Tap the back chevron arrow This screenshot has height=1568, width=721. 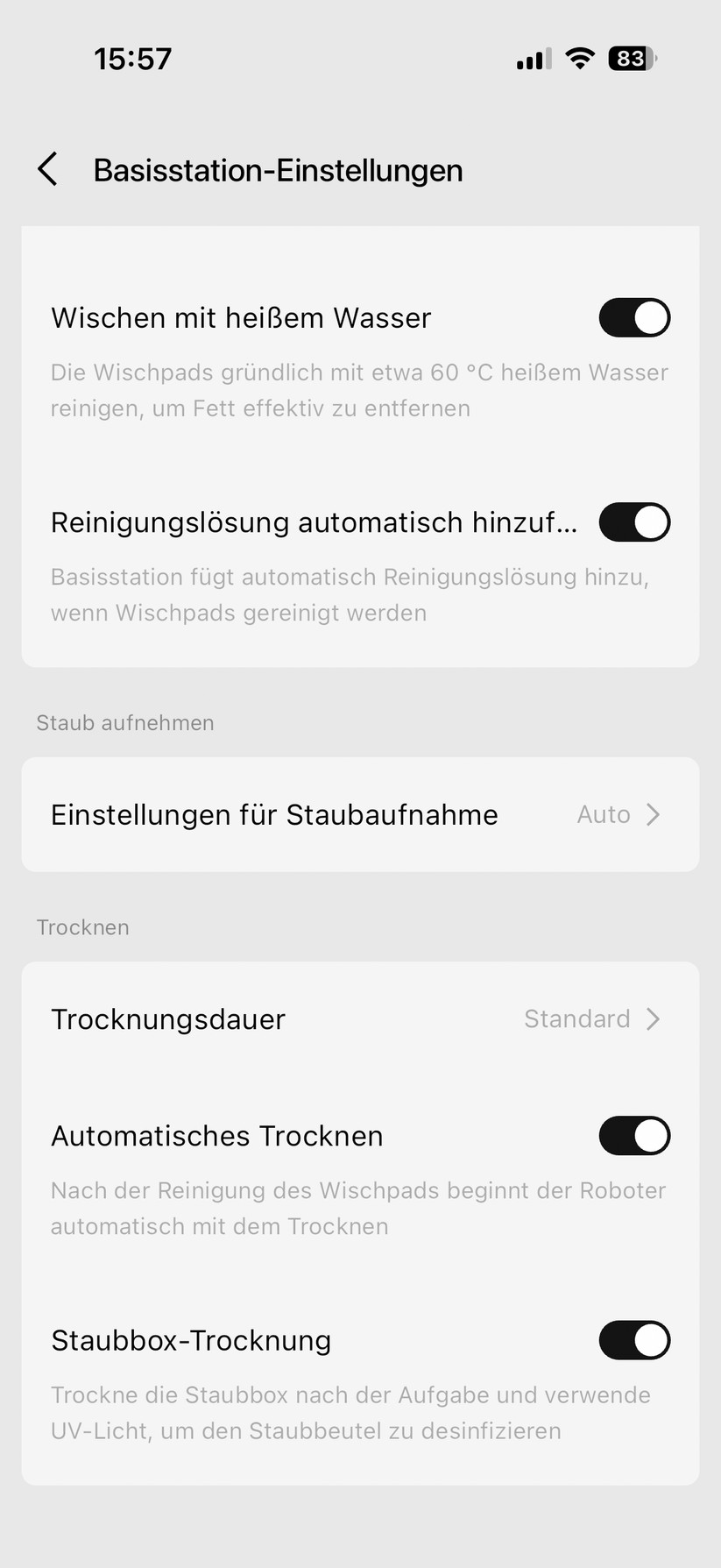(x=48, y=168)
